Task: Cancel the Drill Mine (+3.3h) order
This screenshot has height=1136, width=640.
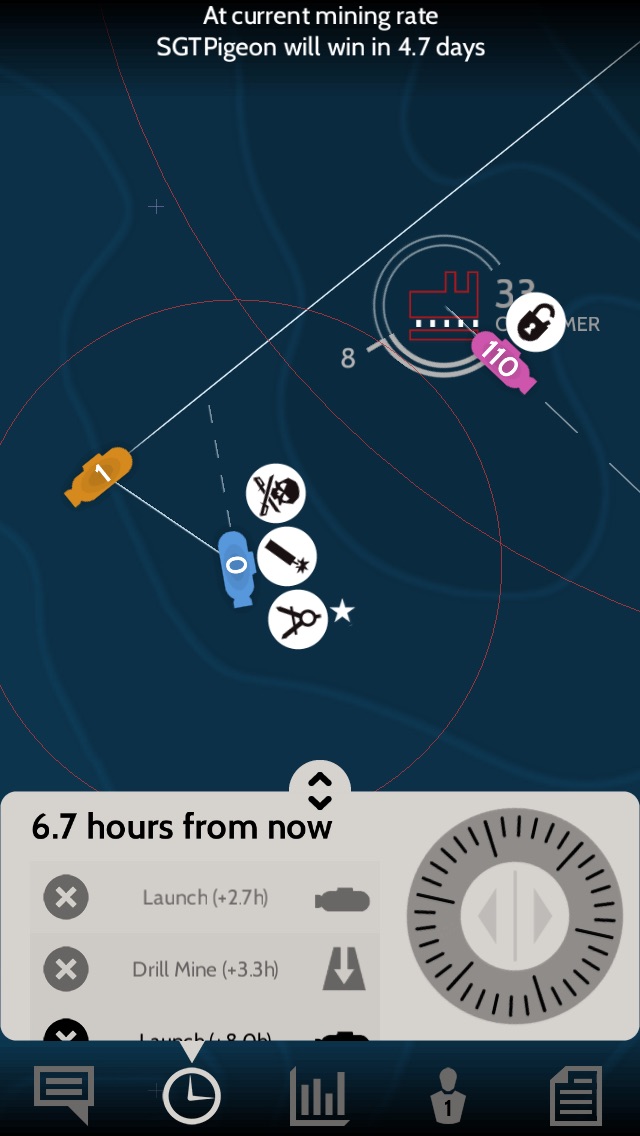Action: pyautogui.click(x=66, y=969)
